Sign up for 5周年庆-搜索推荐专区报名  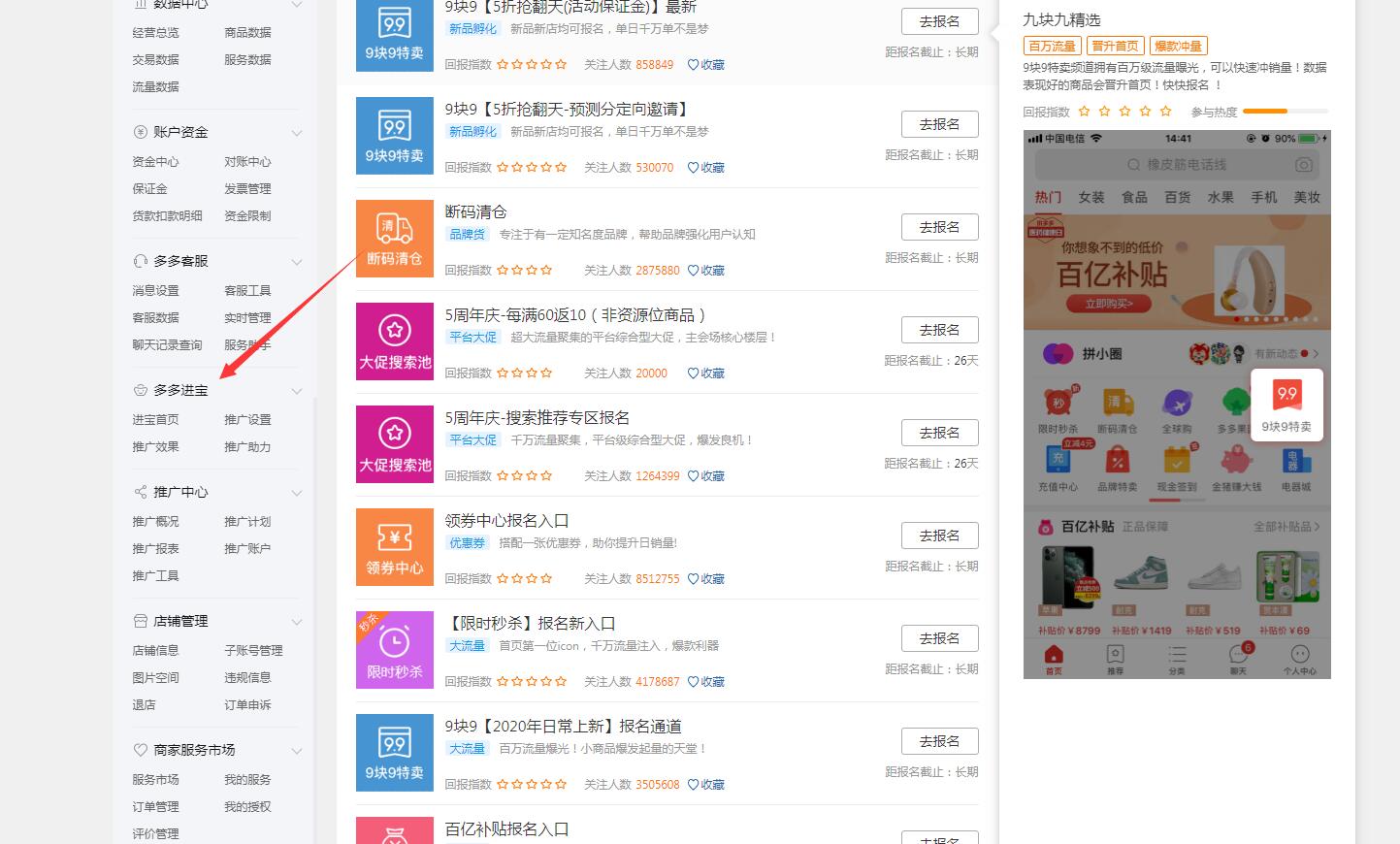pyautogui.click(x=939, y=433)
